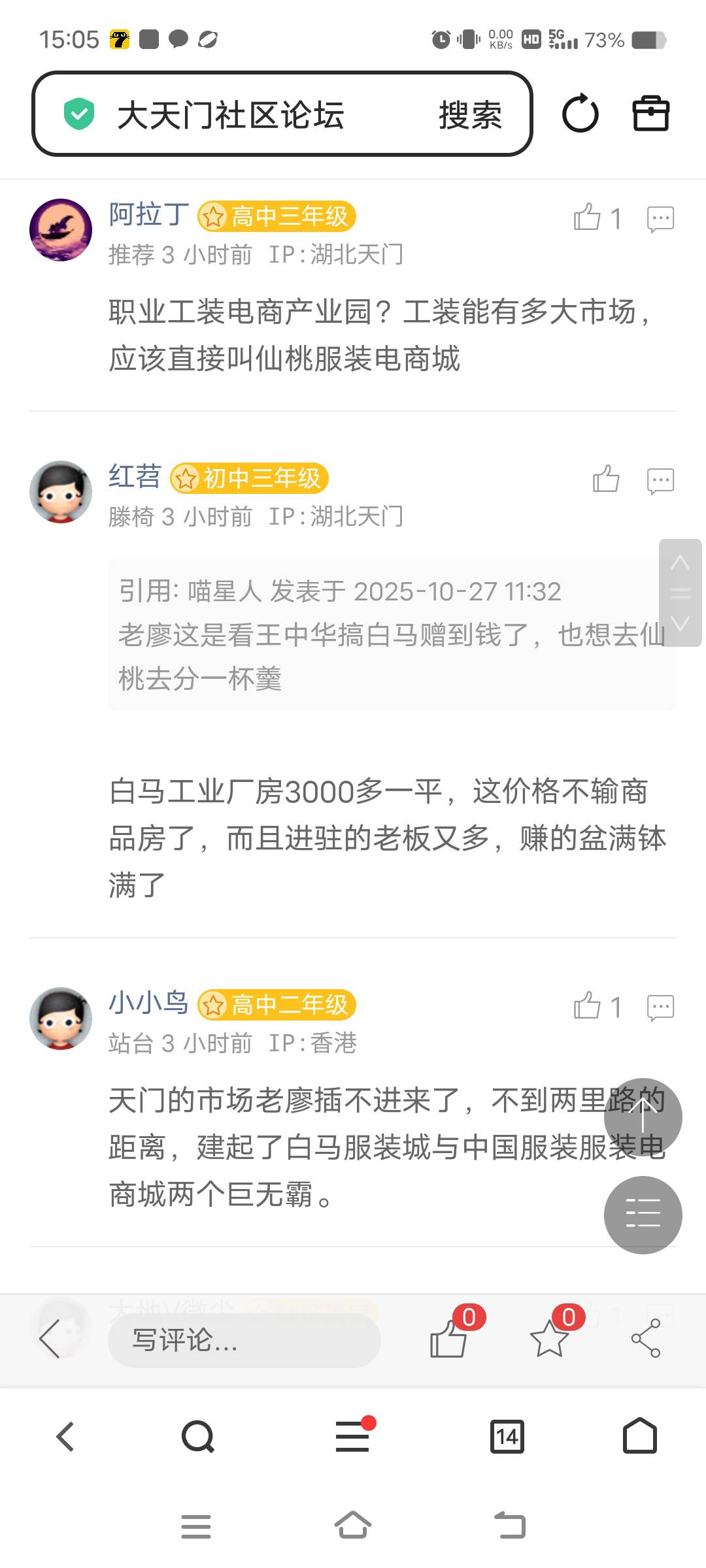
Task: Tap the 写评论 comment input field
Action: pyautogui.click(x=244, y=1341)
